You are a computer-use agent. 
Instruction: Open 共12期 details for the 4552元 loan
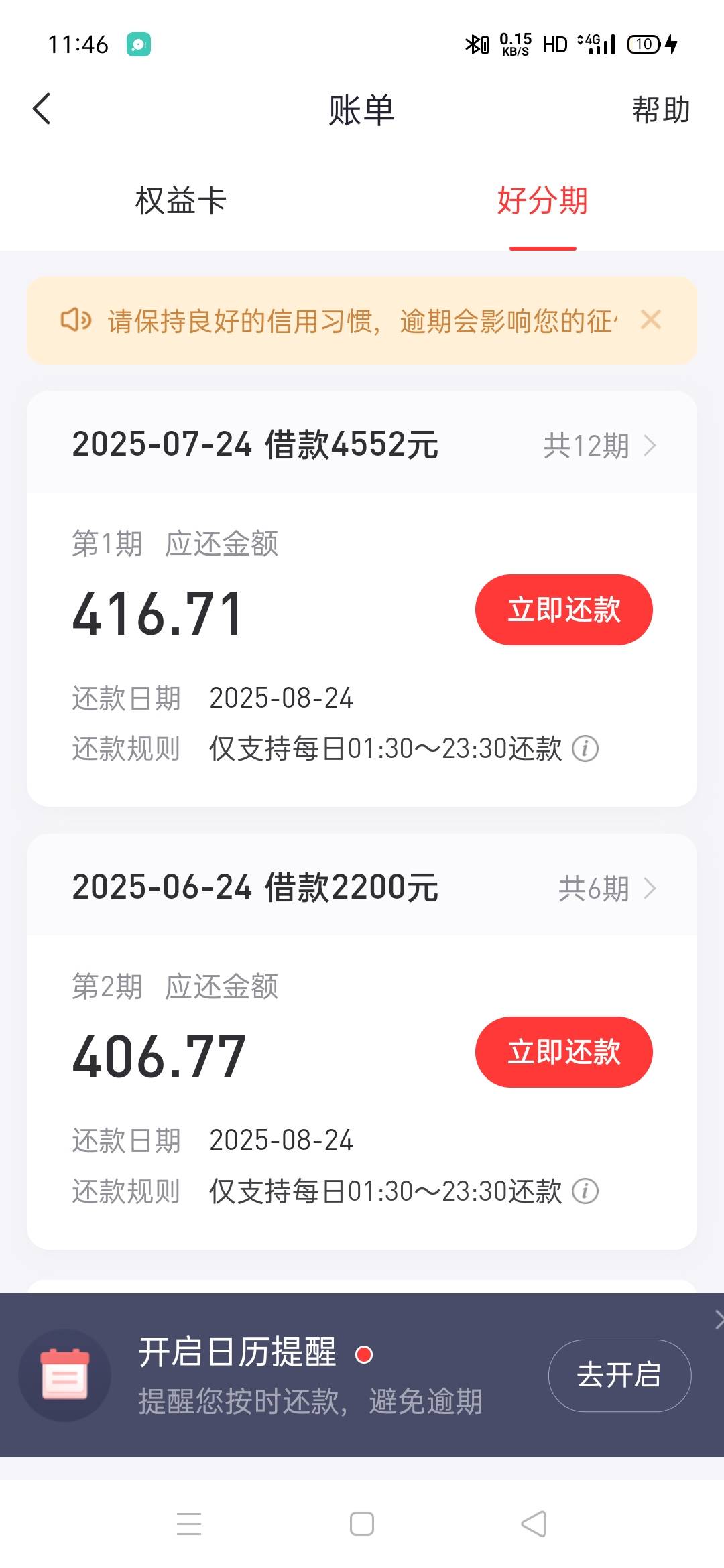click(600, 446)
